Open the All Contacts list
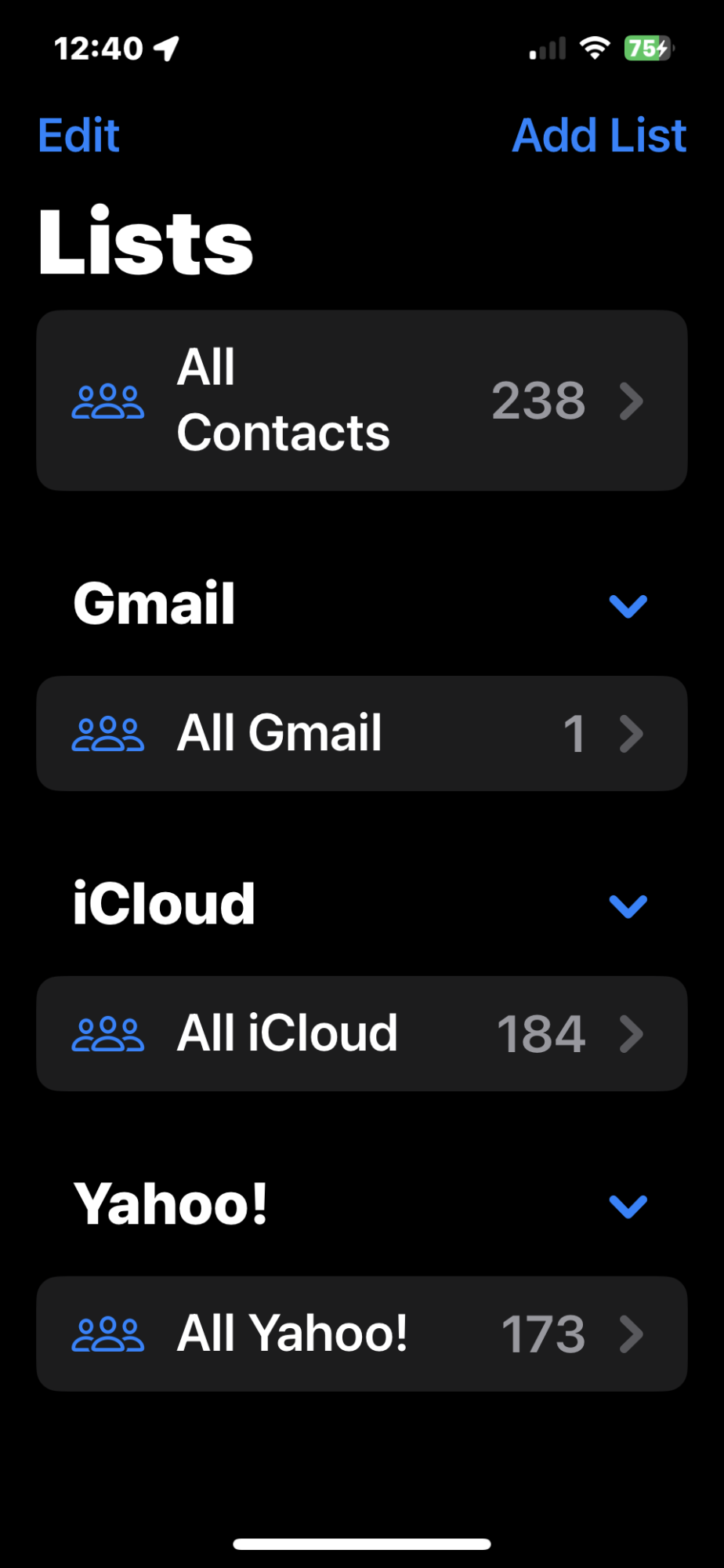The image size is (724, 1568). tap(361, 401)
